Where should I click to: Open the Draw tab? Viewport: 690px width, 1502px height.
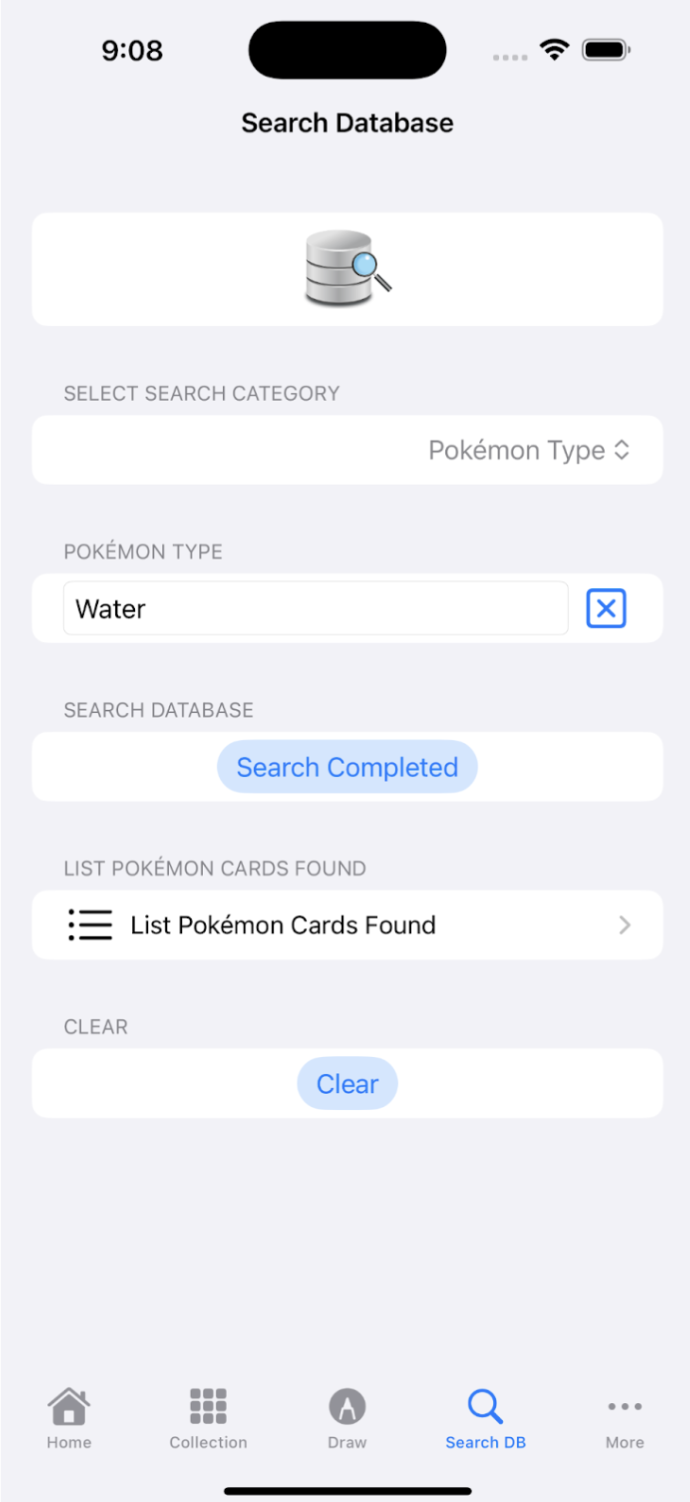coord(347,1418)
